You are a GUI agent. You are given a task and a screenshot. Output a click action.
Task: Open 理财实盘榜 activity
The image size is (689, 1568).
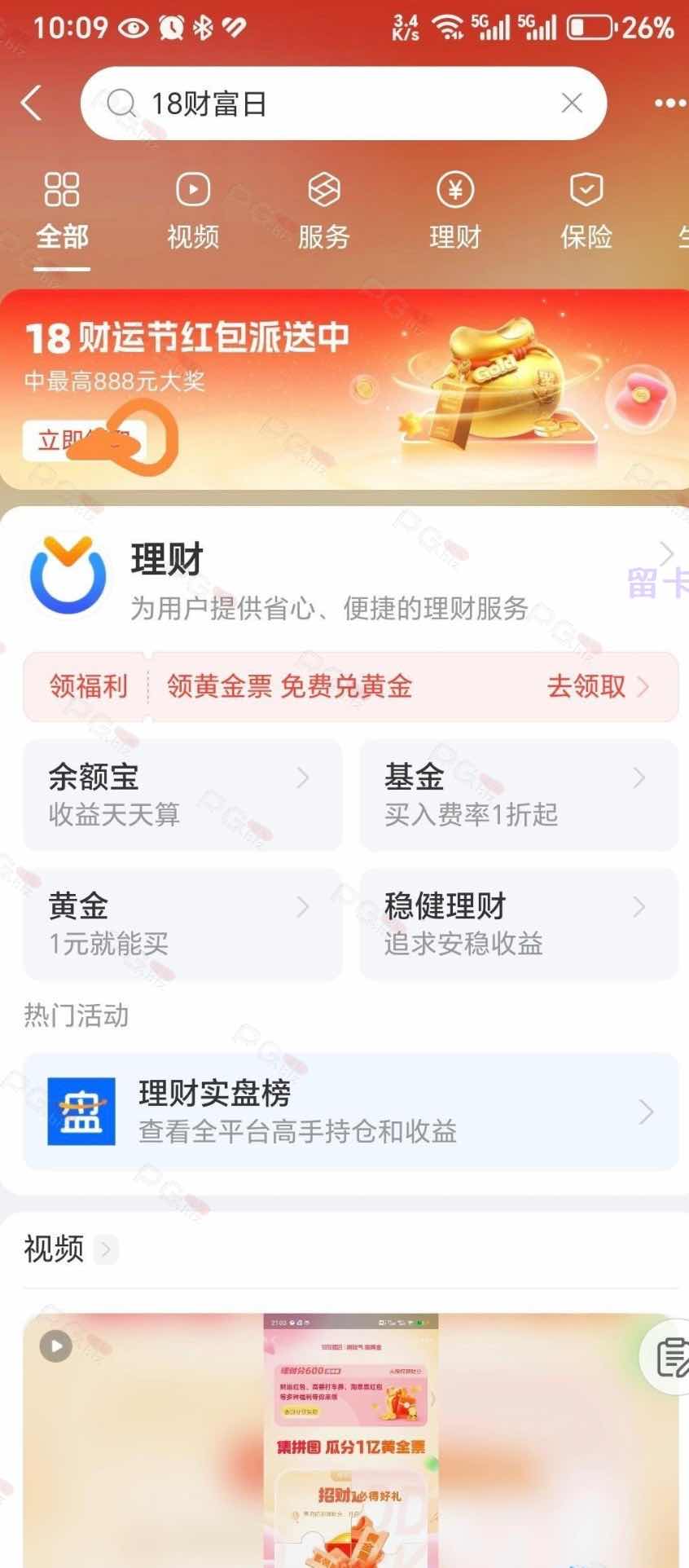(350, 1112)
